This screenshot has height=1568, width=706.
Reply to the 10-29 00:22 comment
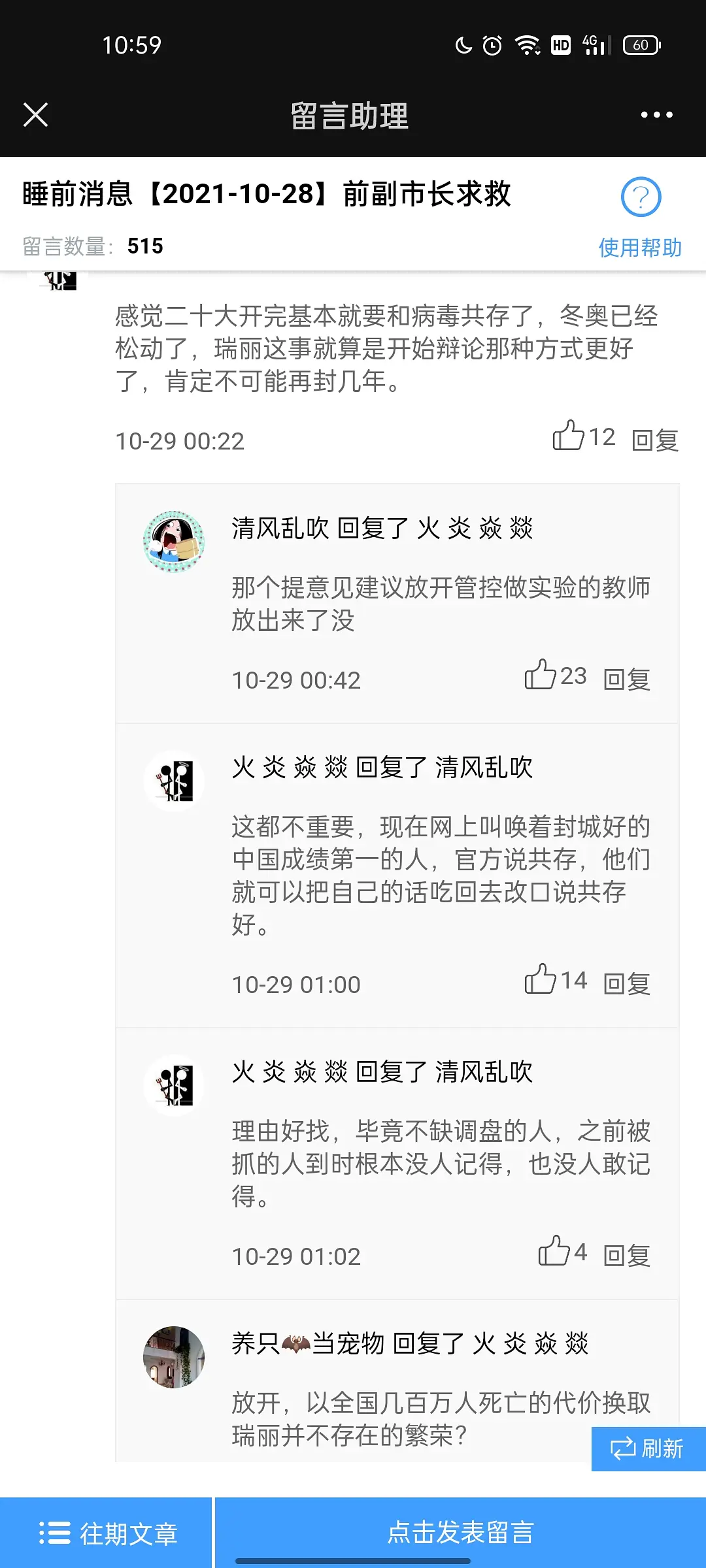click(655, 440)
